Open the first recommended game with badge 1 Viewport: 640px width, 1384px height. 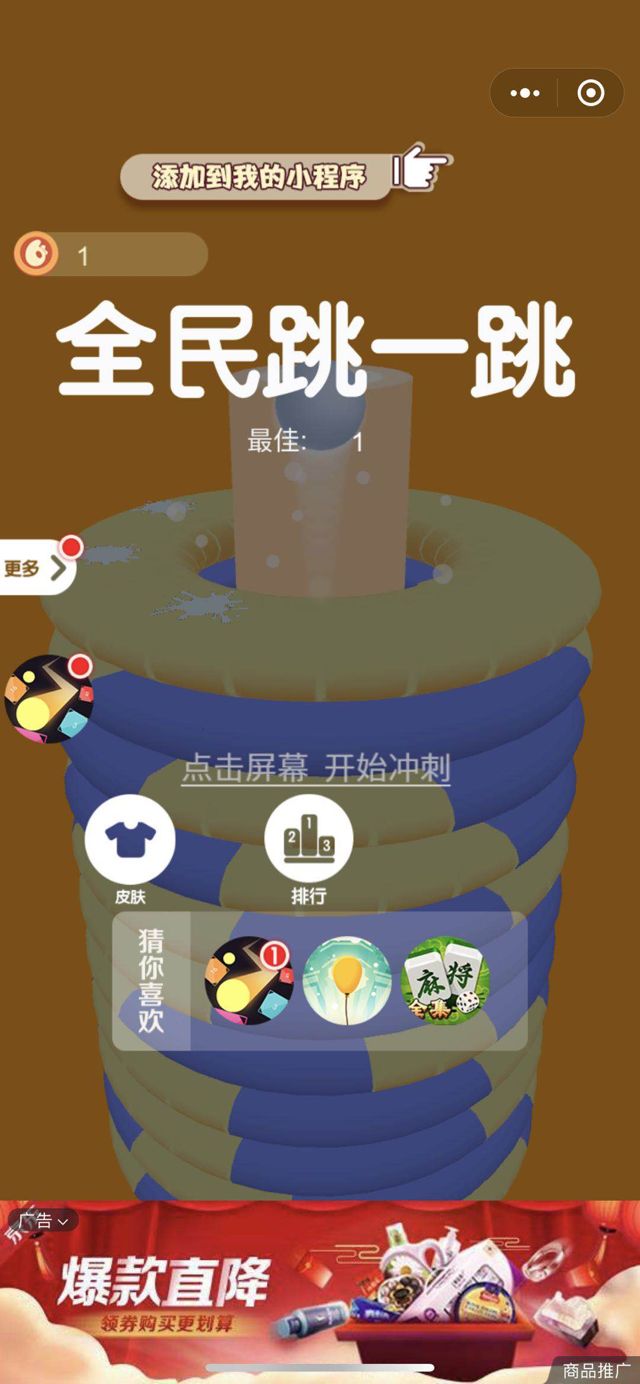(248, 982)
